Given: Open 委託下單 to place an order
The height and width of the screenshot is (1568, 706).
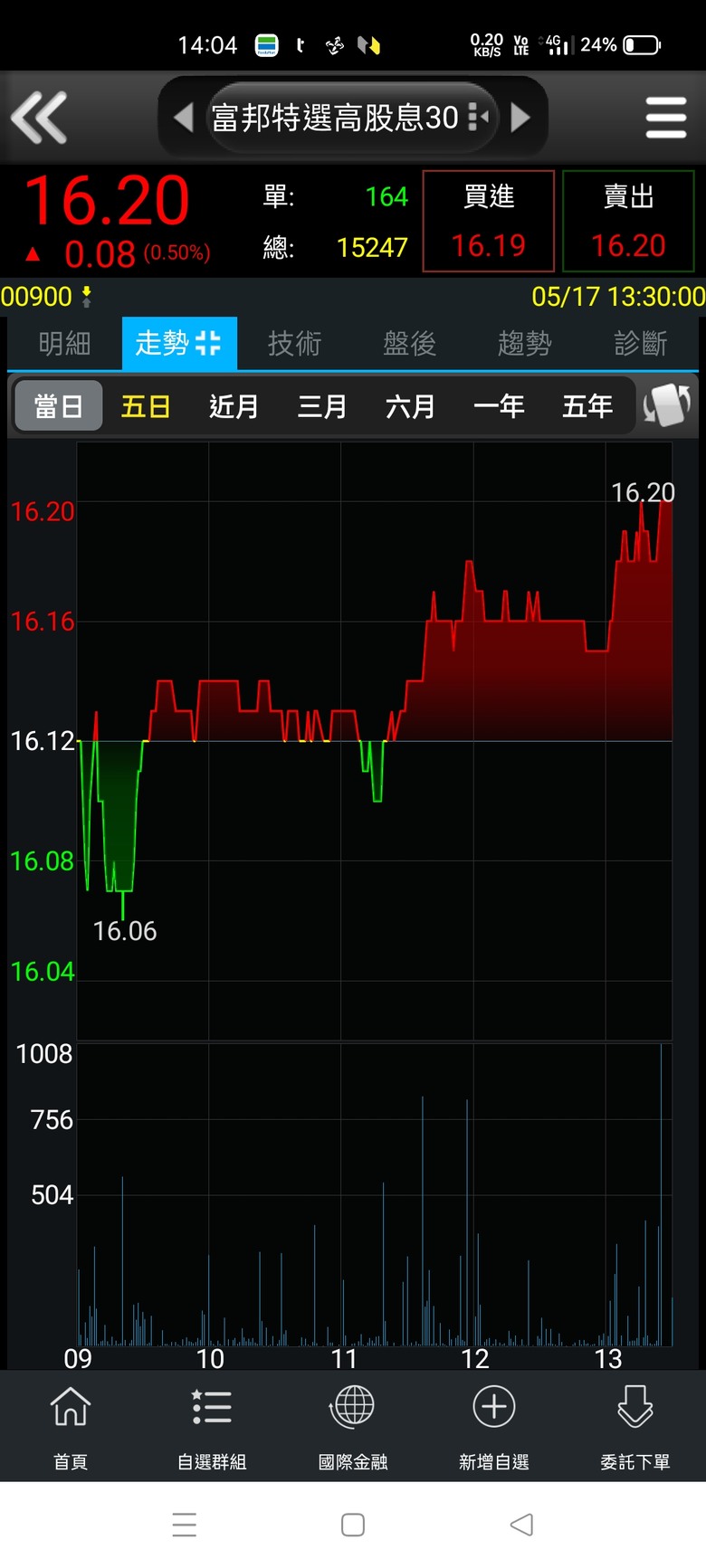Looking at the screenshot, I should coord(635,1425).
